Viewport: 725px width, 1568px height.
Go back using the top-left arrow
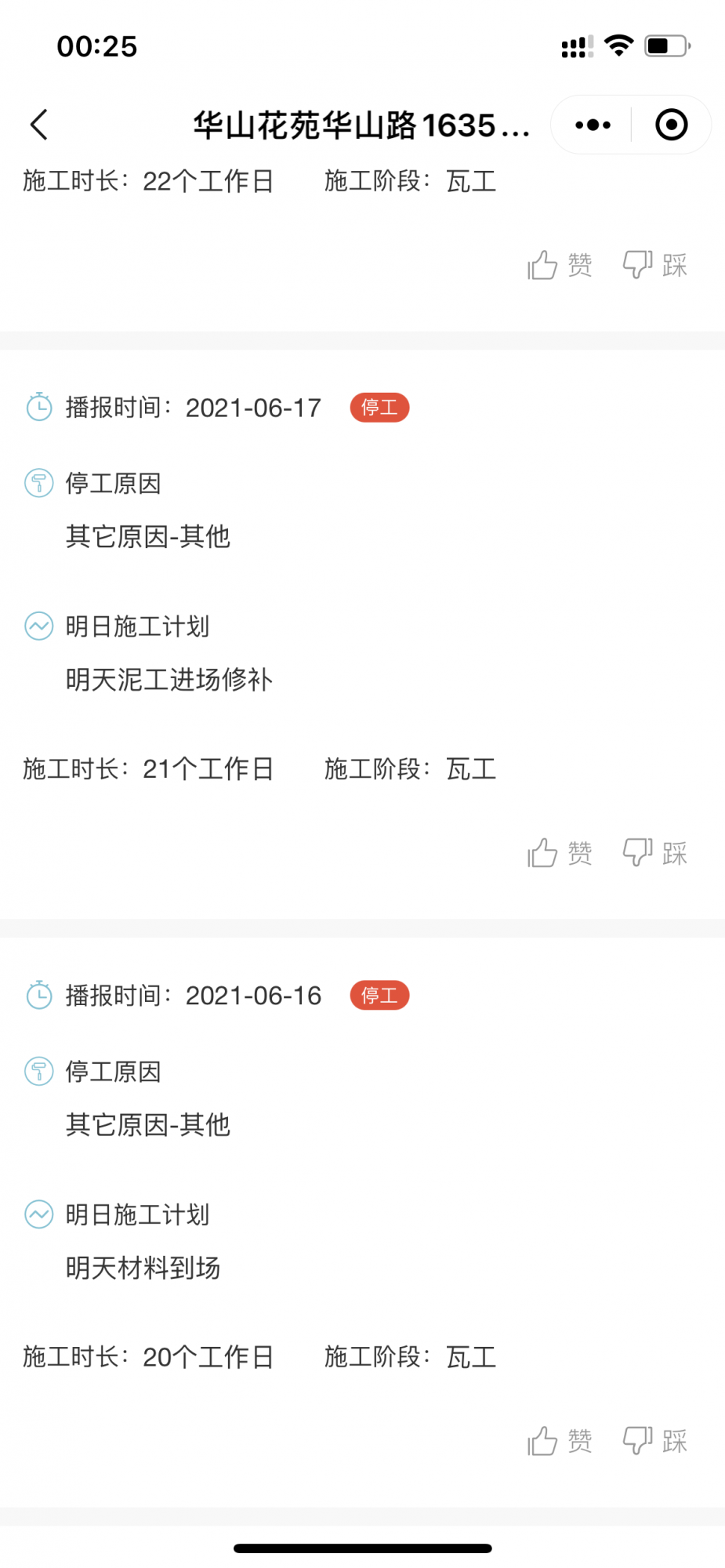coord(39,125)
